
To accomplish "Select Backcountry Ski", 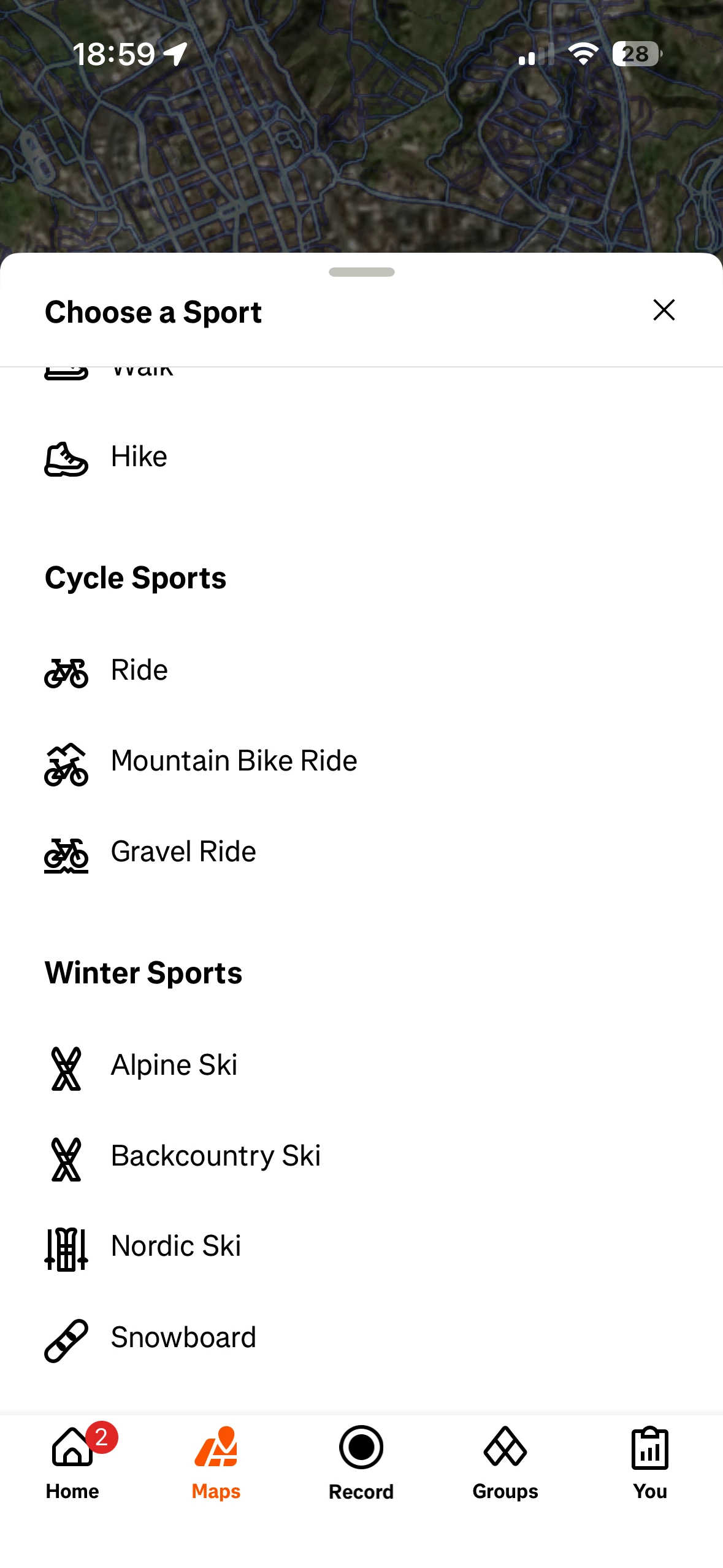I will coord(215,1156).
